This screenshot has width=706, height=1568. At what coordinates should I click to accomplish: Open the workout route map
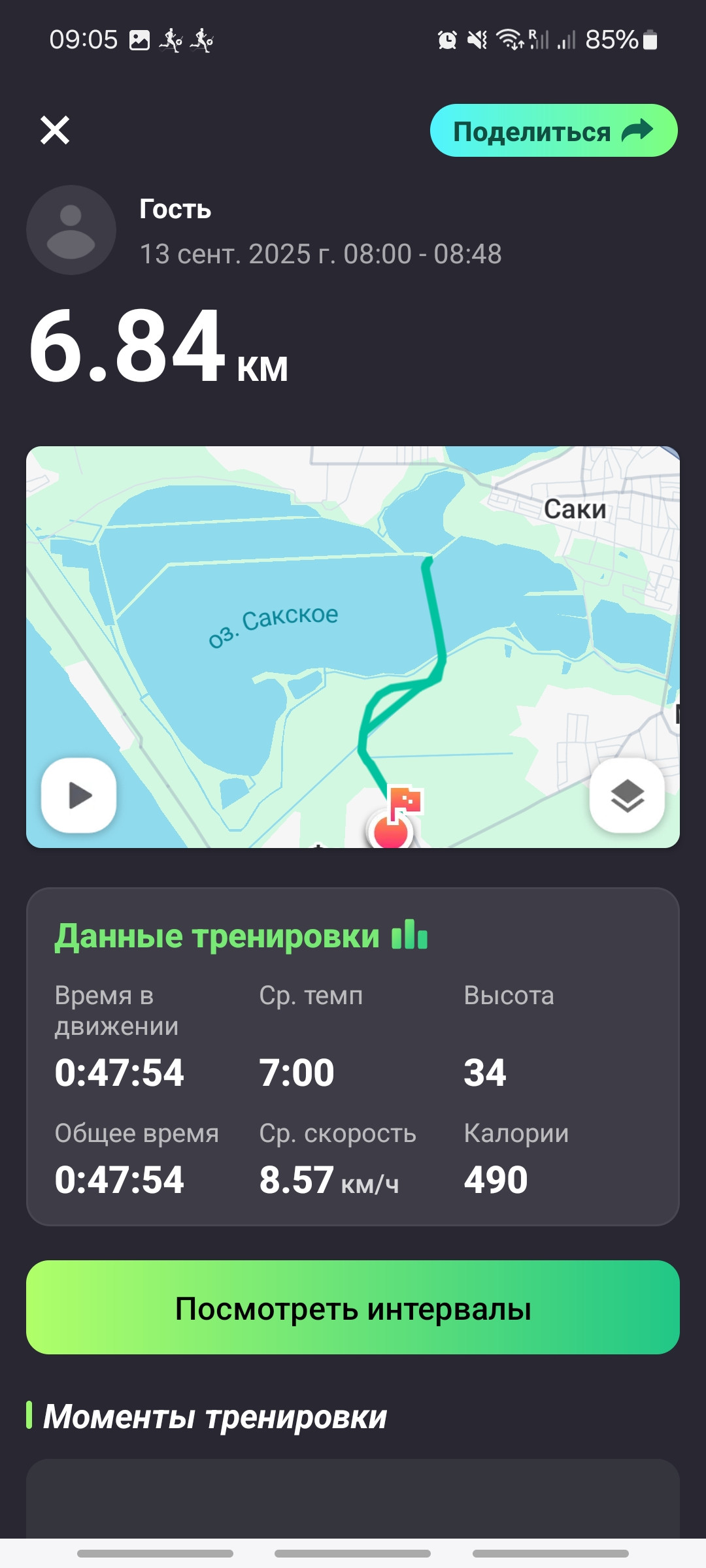pyautogui.click(x=353, y=647)
